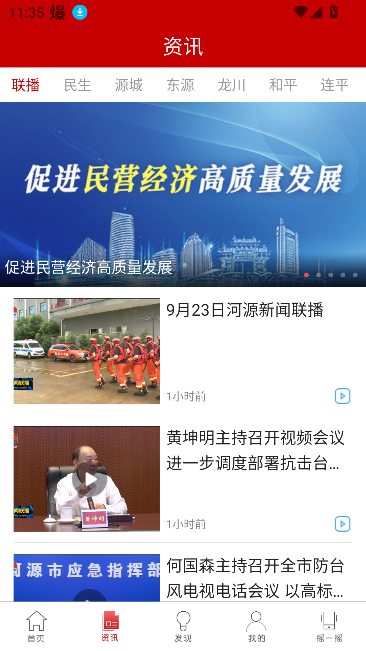Open the 东源 tab
366x651 pixels.
click(180, 85)
